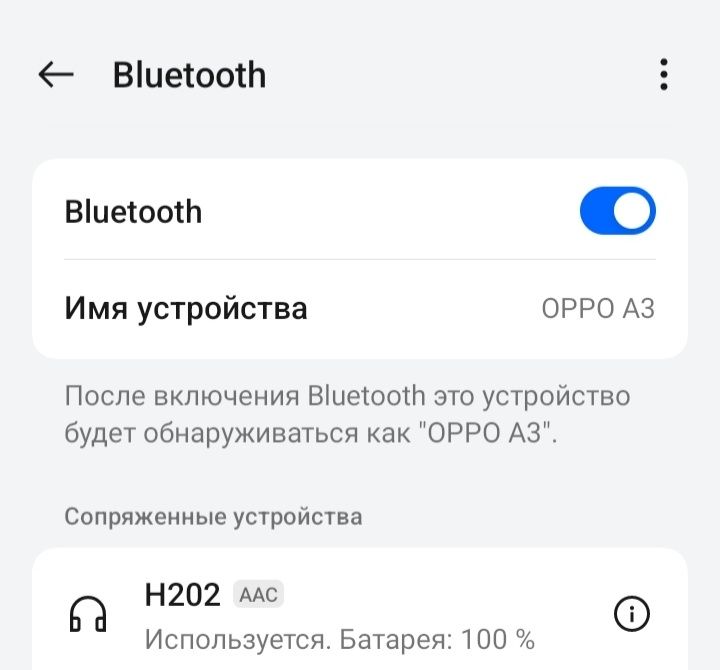The height and width of the screenshot is (670, 720).
Task: Open the device name row OPPO A3
Action: tap(360, 308)
